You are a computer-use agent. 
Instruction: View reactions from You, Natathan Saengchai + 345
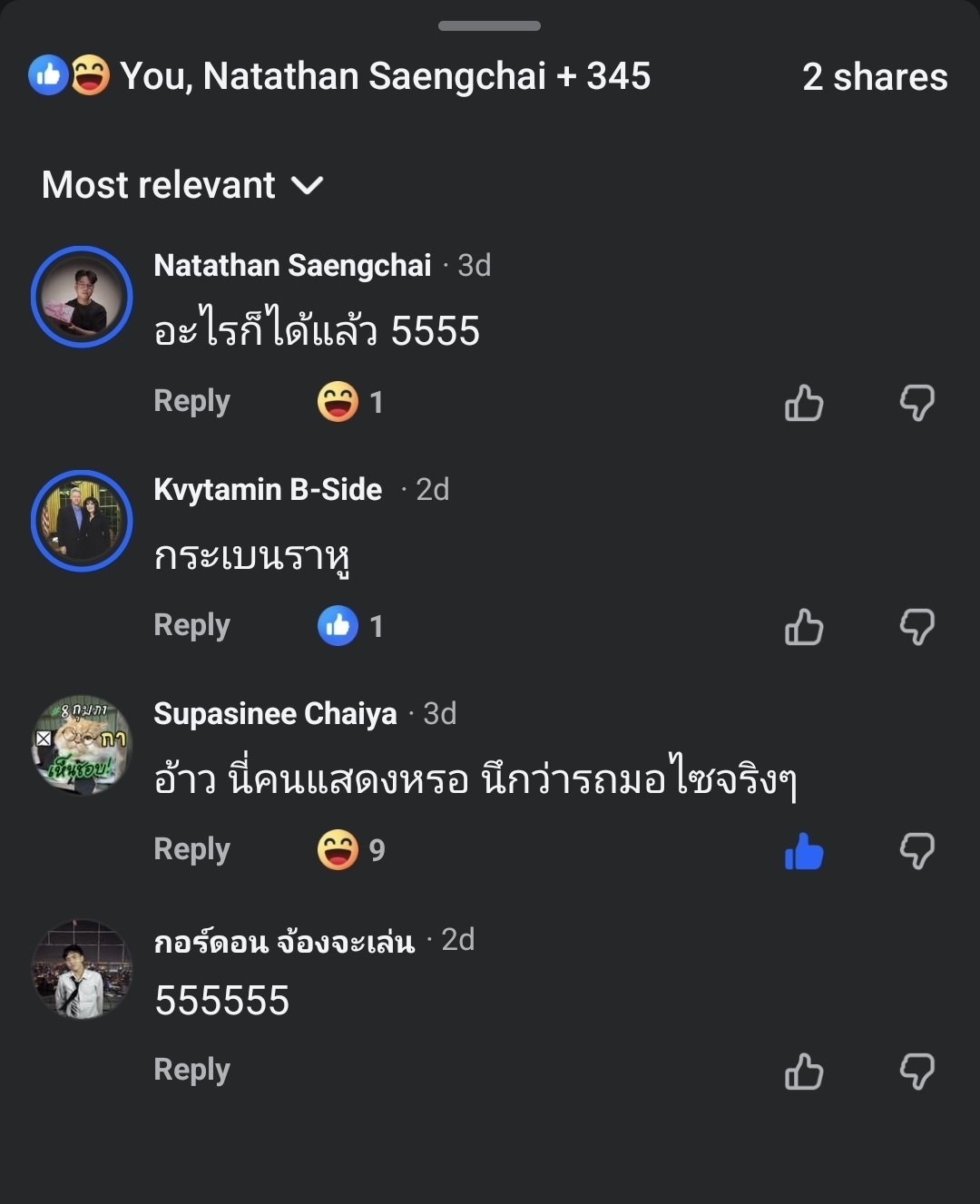pyautogui.click(x=339, y=76)
